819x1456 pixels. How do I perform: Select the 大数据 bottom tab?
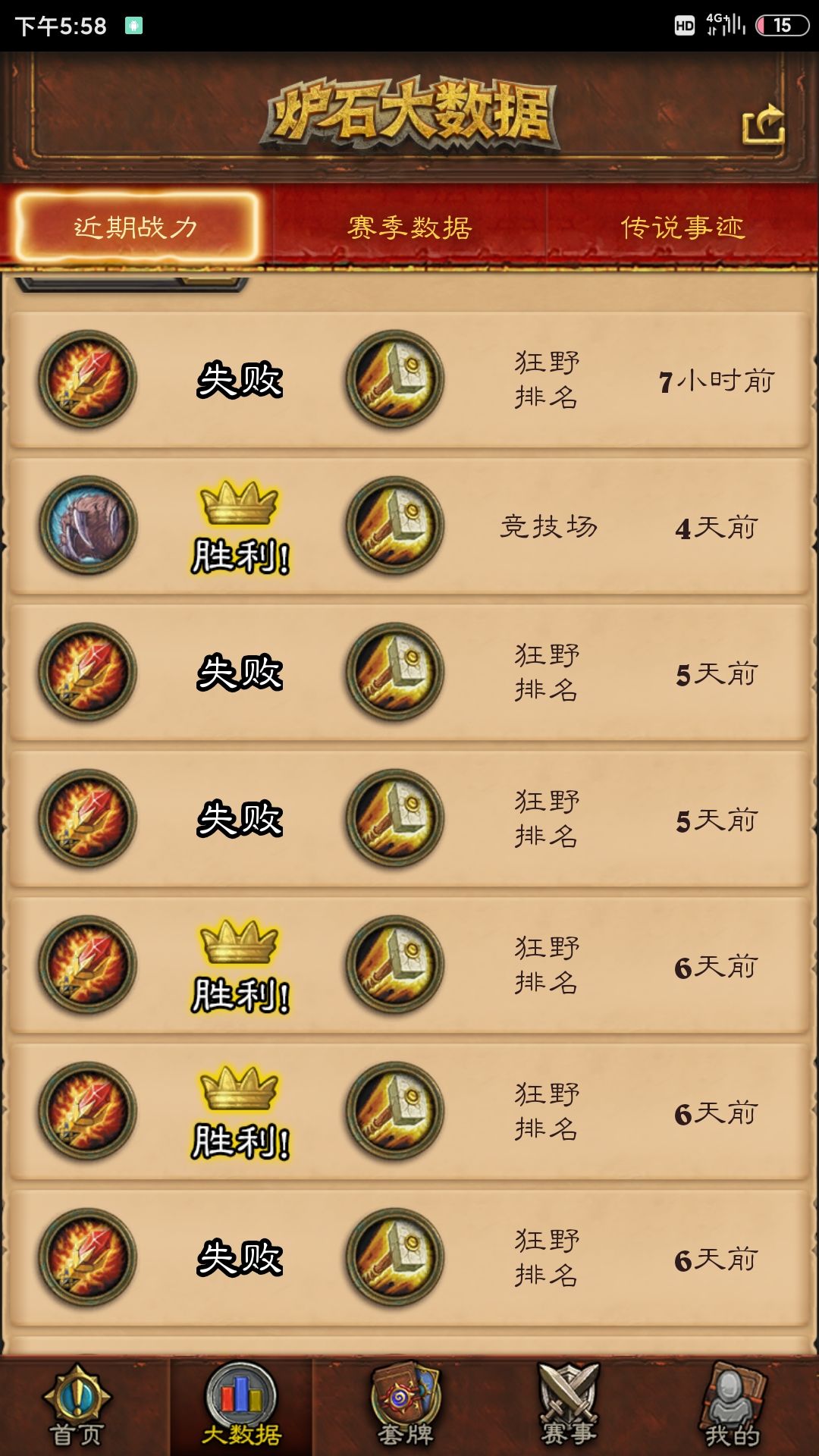coord(241,1406)
